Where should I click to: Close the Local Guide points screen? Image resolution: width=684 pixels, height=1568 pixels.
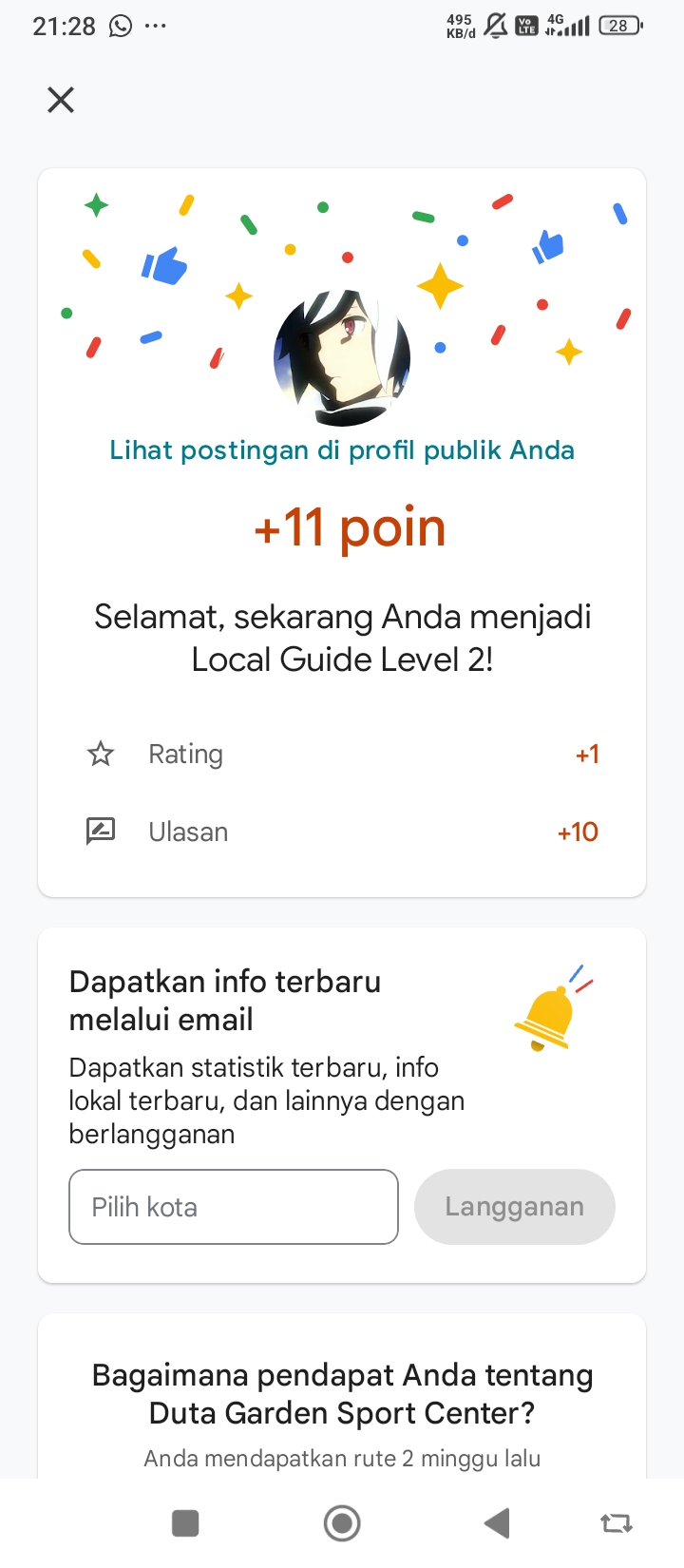(x=61, y=100)
